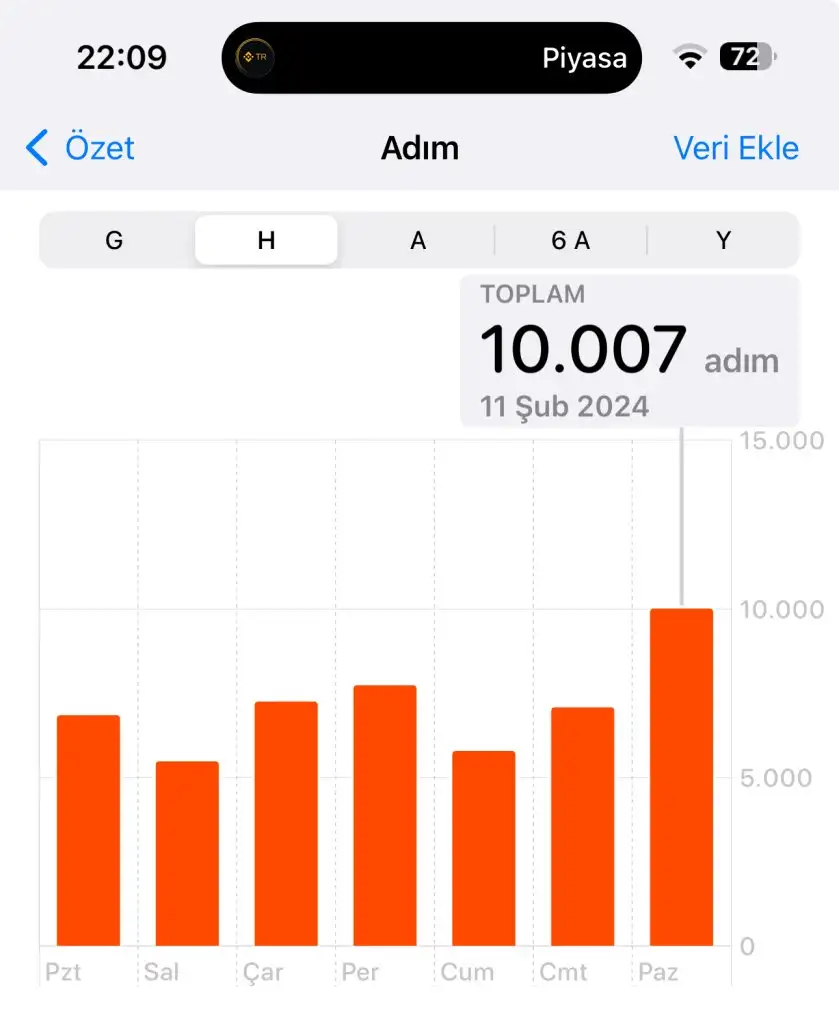This screenshot has height=1024, width=839.
Task: Select the Sal bar in the chart
Action: click(187, 853)
